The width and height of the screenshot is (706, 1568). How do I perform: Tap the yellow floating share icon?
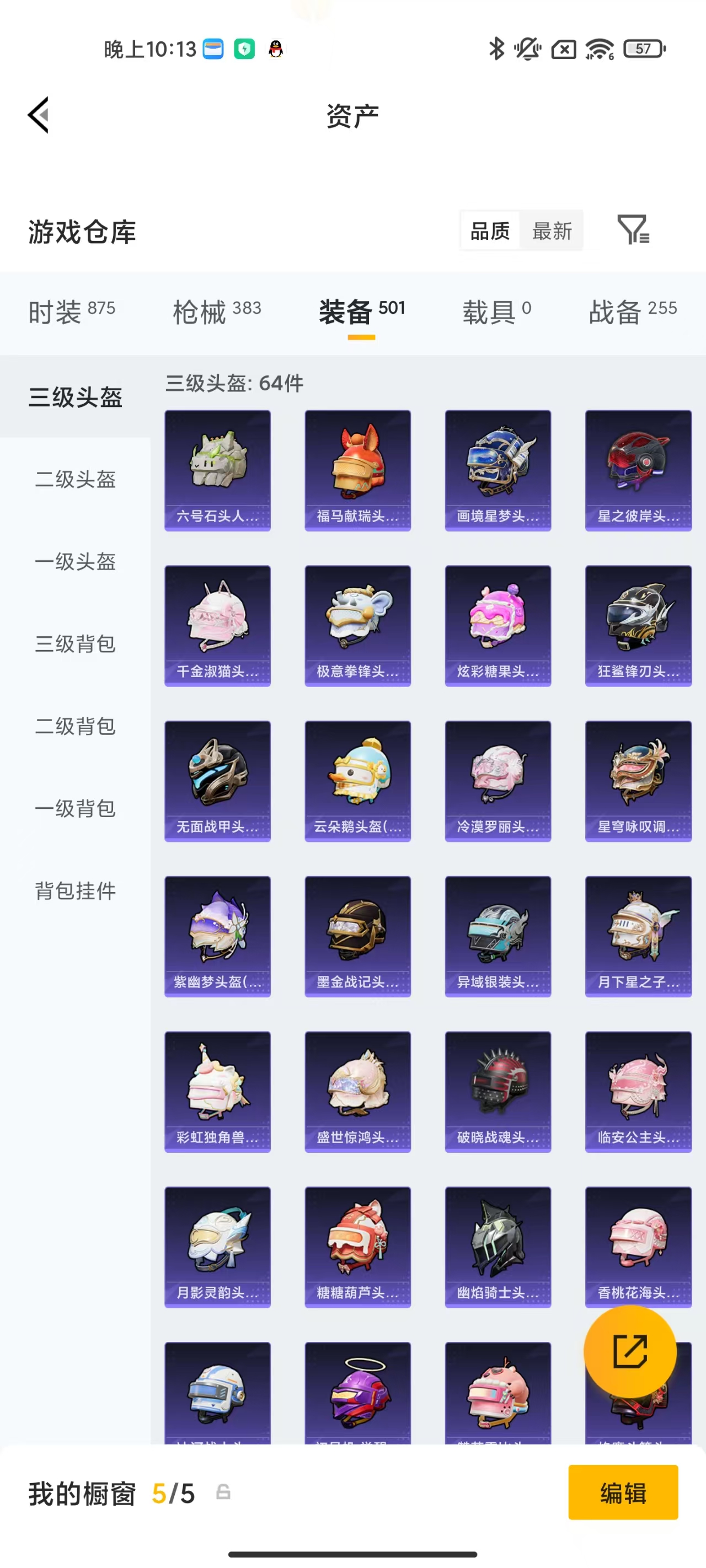coord(630,1351)
